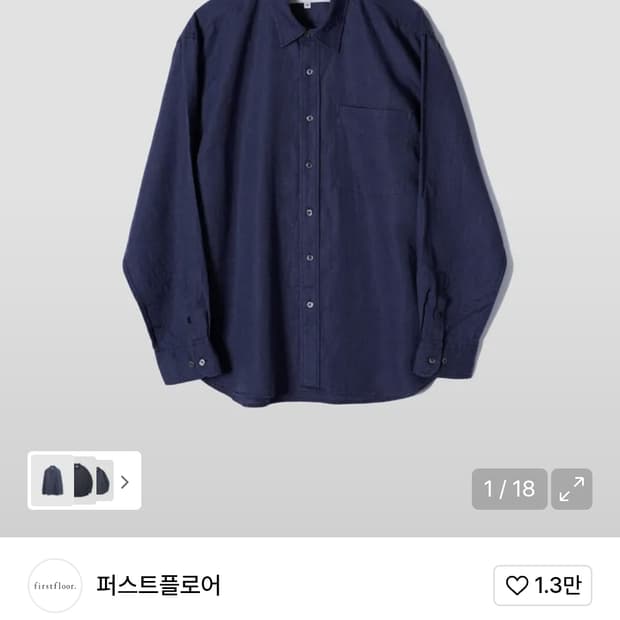The image size is (620, 620).
Task: Expand the product photo to fullscreen
Action: pos(572,489)
